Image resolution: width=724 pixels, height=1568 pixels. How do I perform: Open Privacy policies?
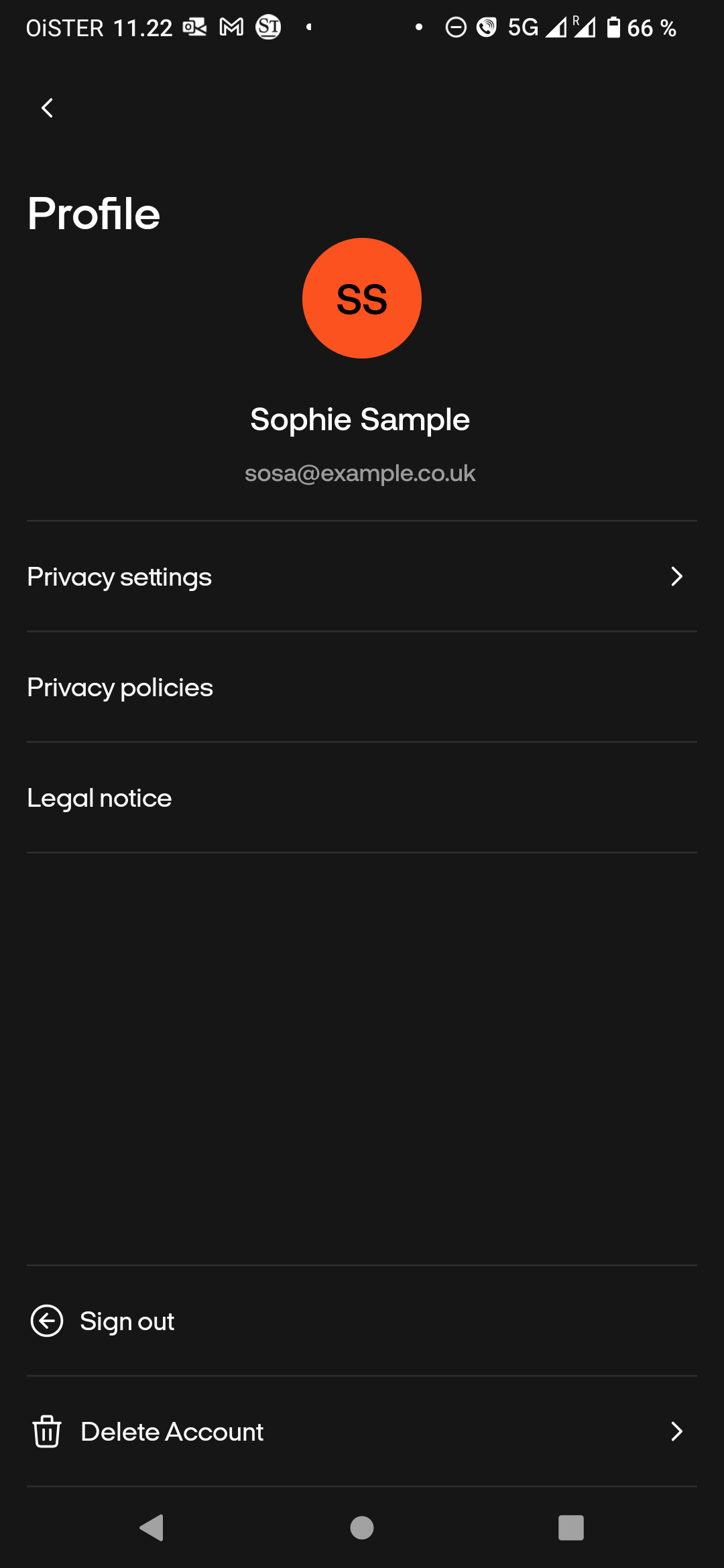click(362, 688)
